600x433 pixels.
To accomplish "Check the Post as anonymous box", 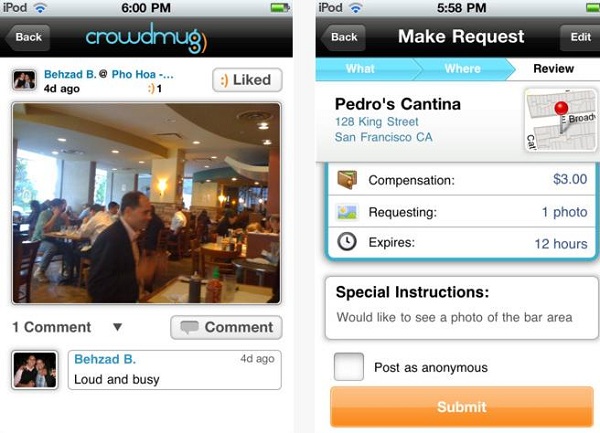I will (349, 367).
